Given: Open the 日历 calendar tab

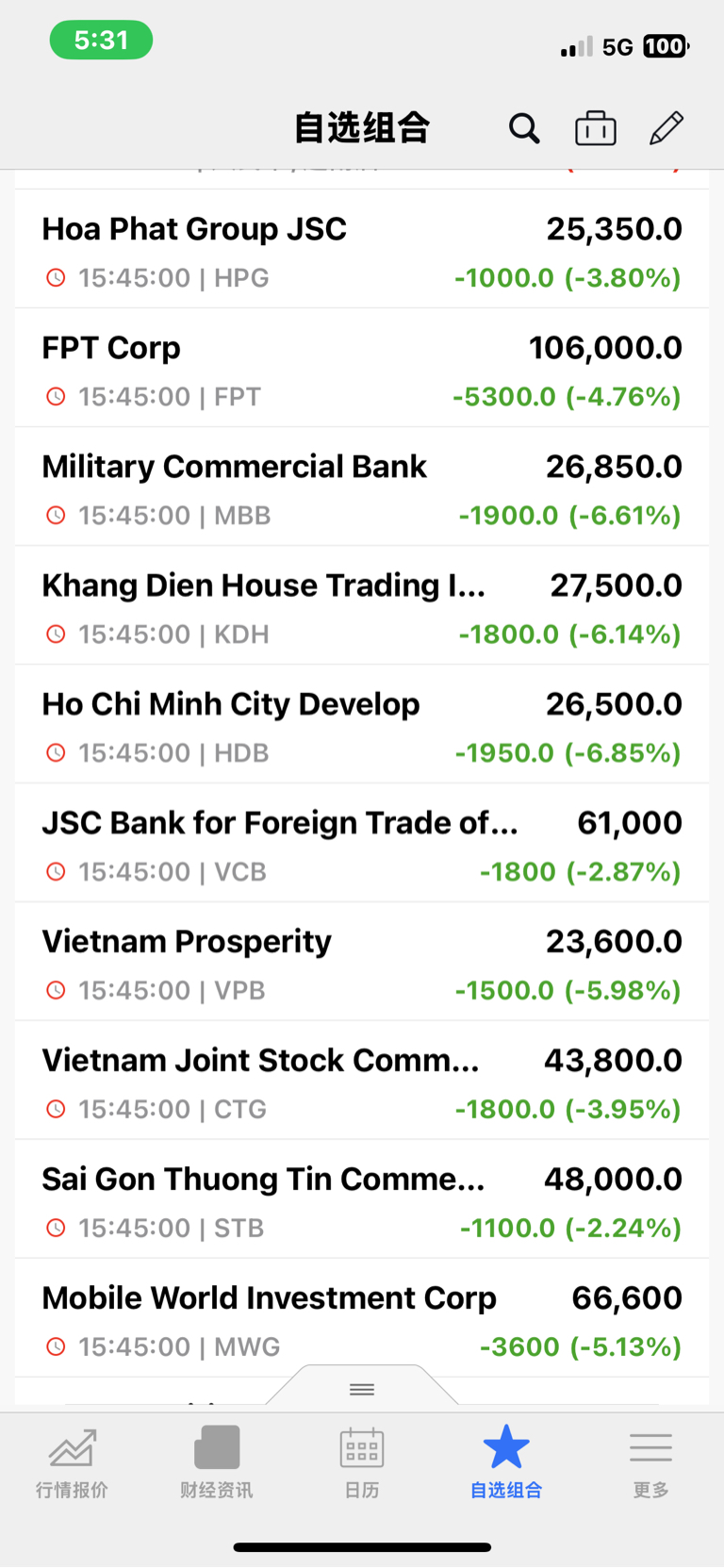Looking at the screenshot, I should [362, 1462].
